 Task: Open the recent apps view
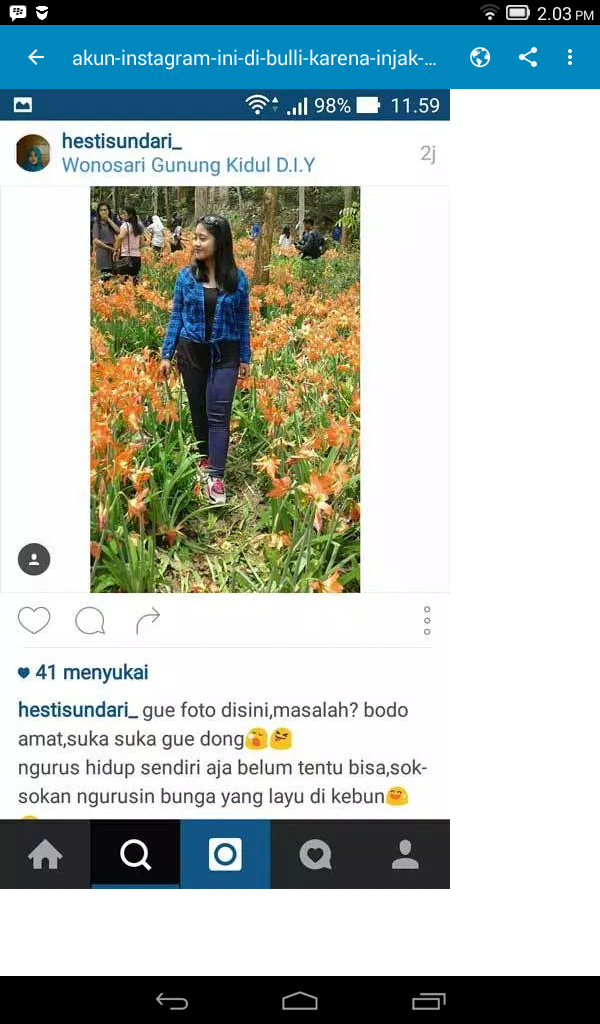428,1001
